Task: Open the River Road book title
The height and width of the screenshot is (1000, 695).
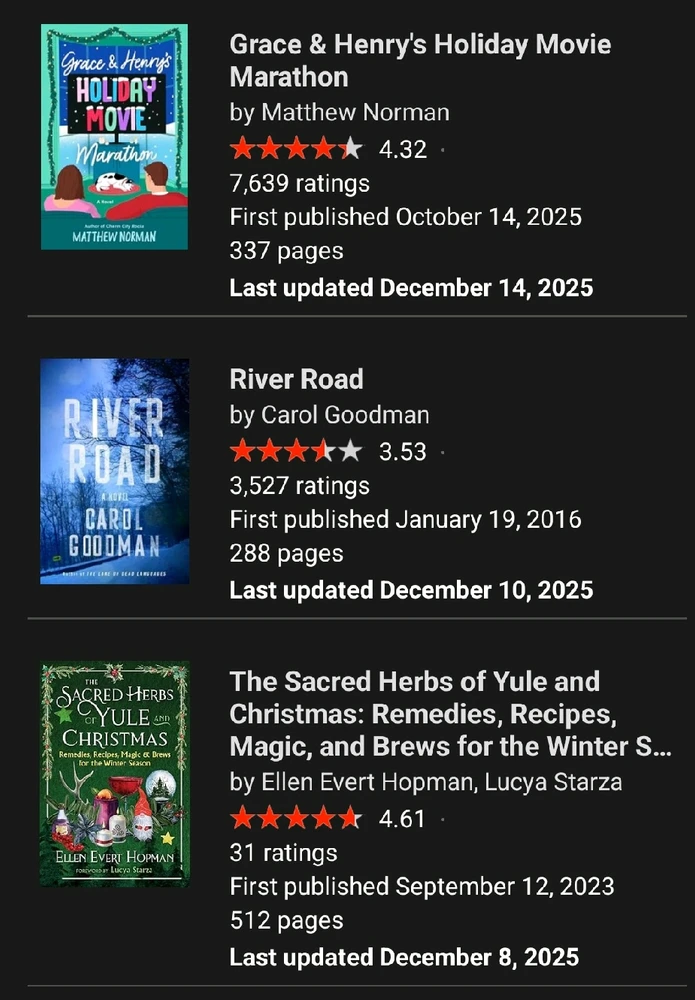Action: 296,379
